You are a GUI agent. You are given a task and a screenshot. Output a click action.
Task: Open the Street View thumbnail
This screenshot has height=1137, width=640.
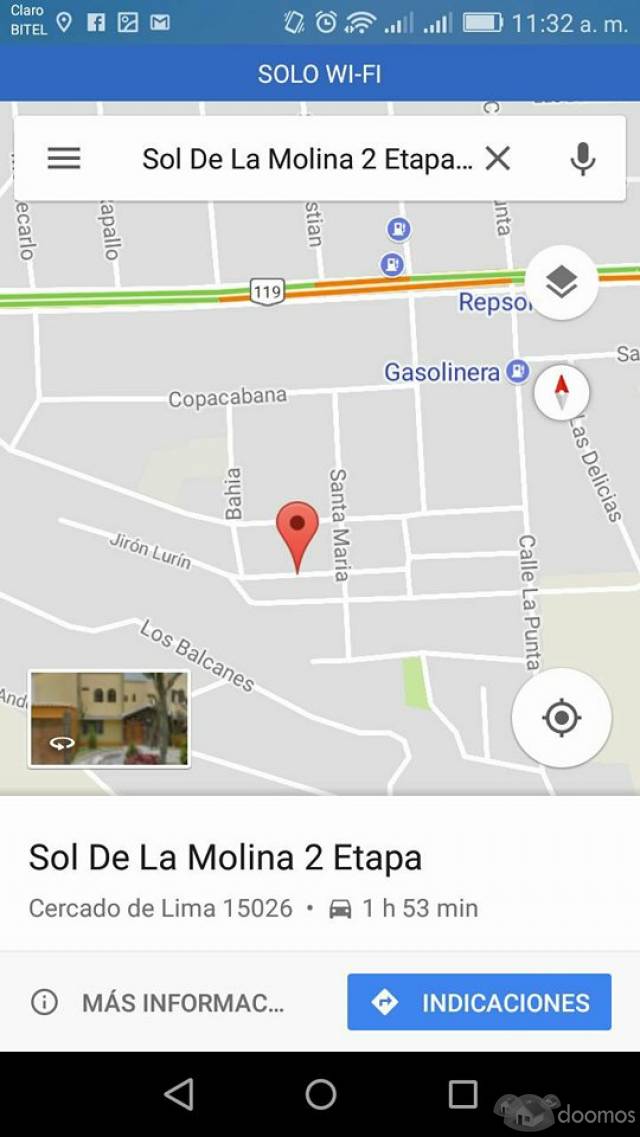tap(109, 718)
